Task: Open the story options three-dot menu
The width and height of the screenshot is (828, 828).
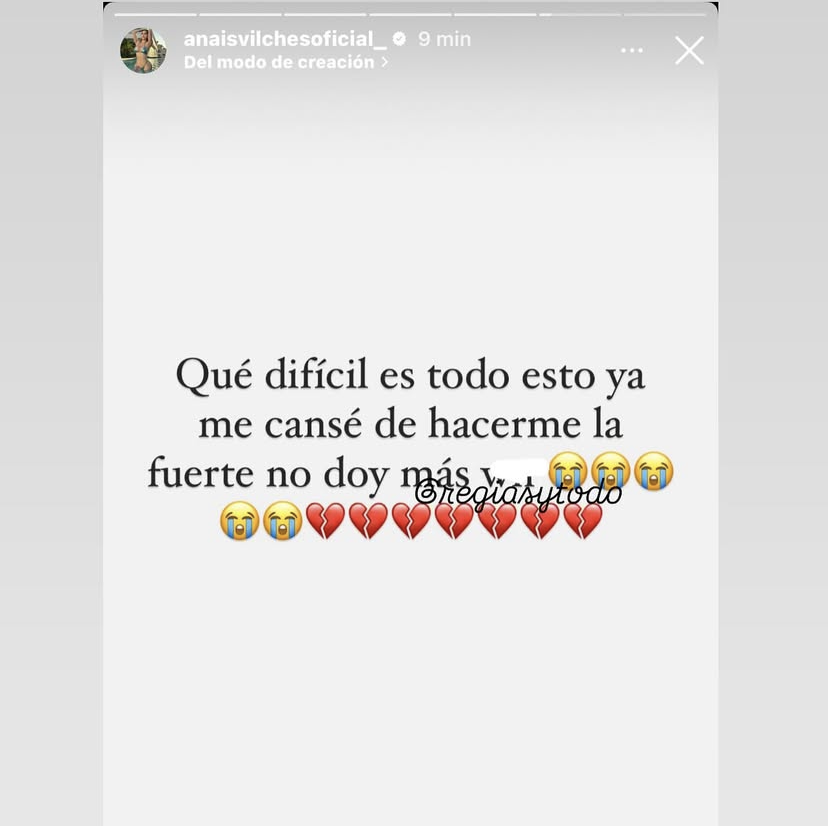Action: 632,50
